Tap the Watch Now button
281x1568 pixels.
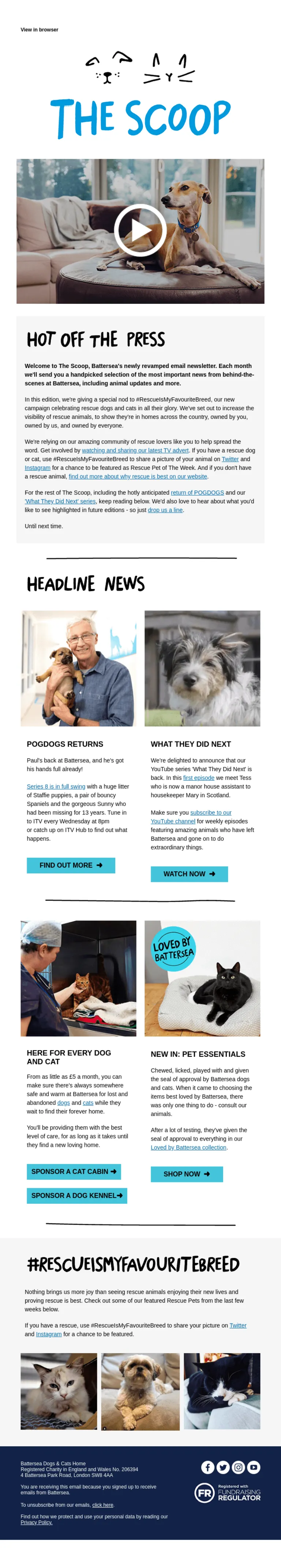pyautogui.click(x=189, y=873)
